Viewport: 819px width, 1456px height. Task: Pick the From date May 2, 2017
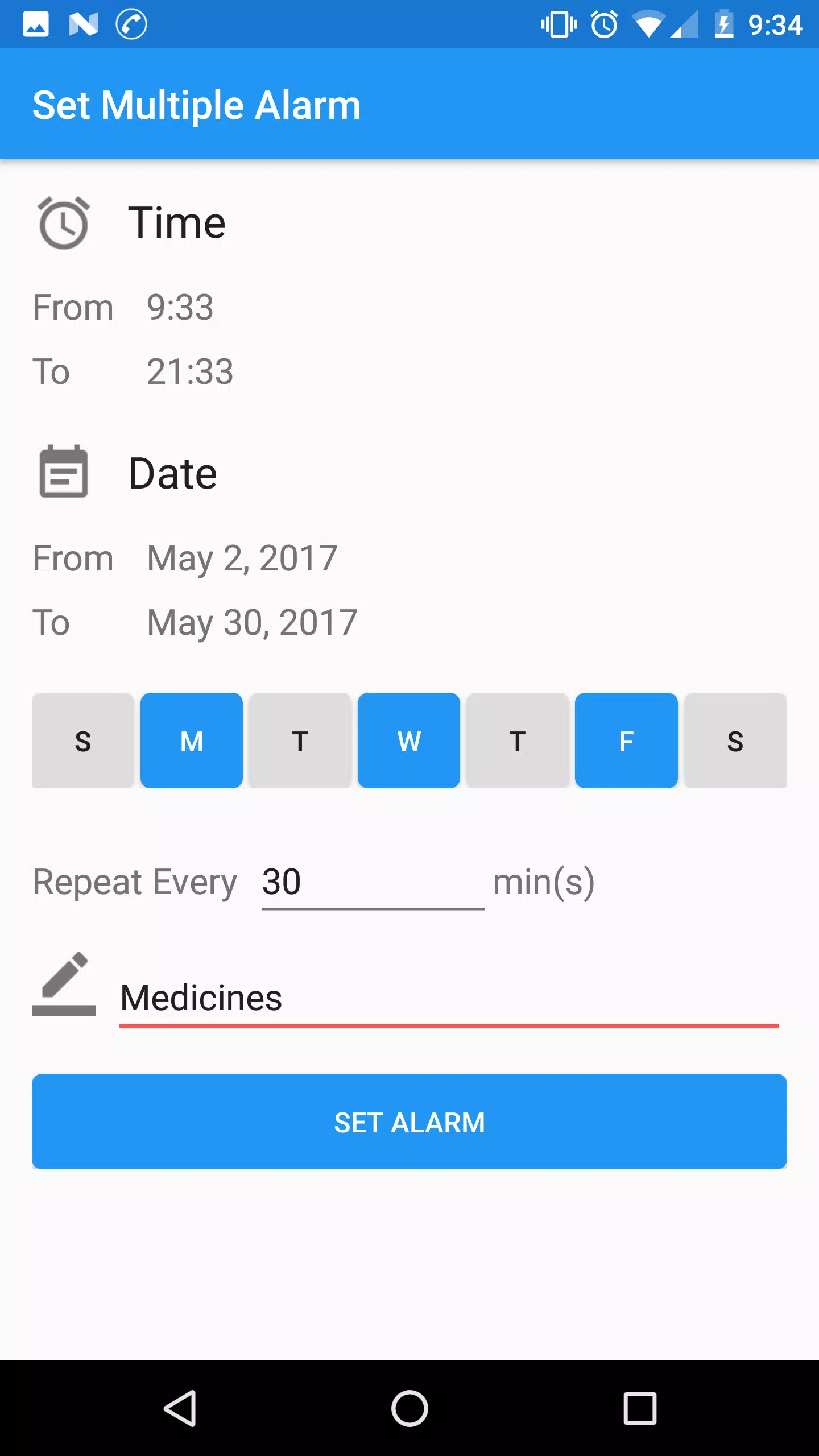point(242,559)
